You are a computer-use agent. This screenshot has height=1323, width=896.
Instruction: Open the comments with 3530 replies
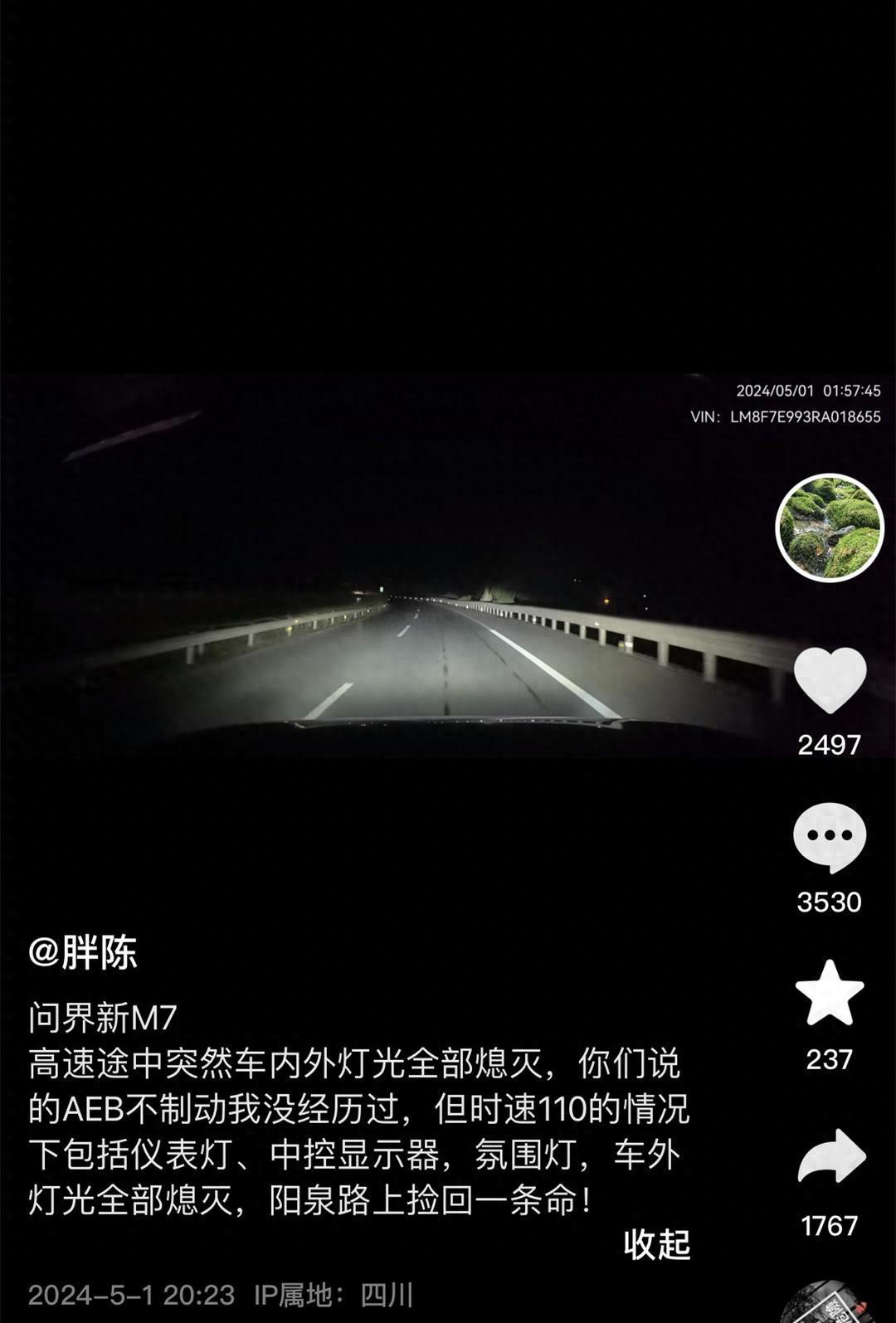[829, 836]
